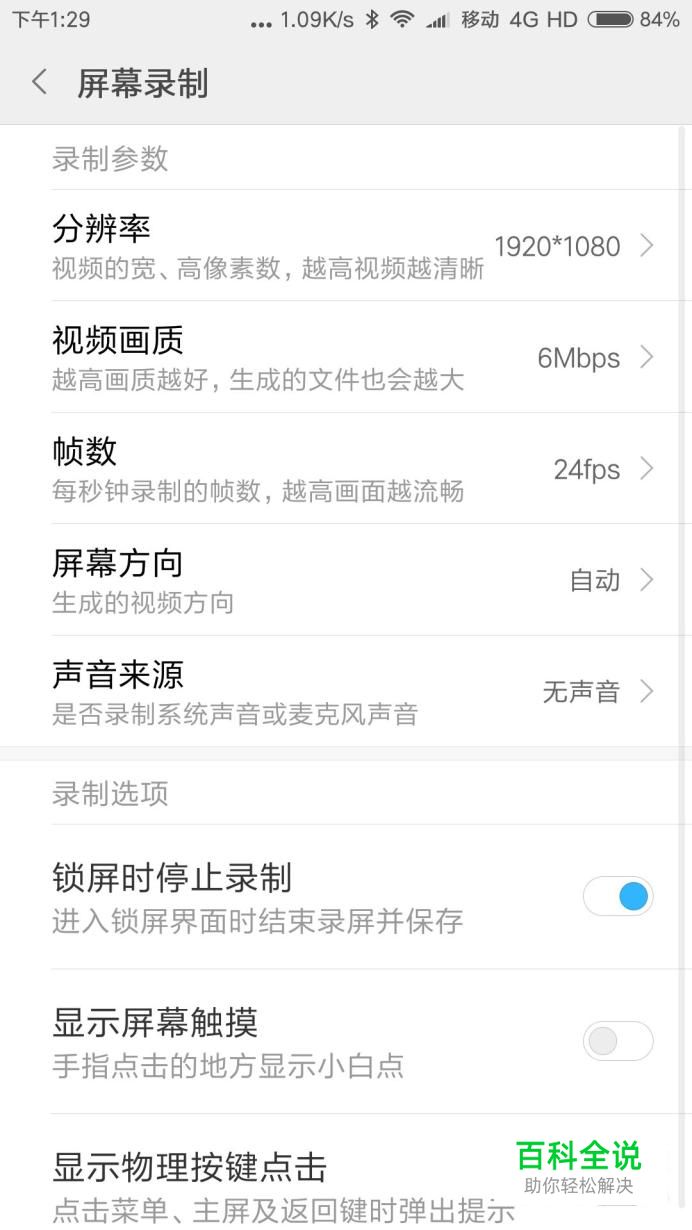Enable the 显示屏幕触摸 switch
692x1230 pixels.
(x=618, y=1041)
